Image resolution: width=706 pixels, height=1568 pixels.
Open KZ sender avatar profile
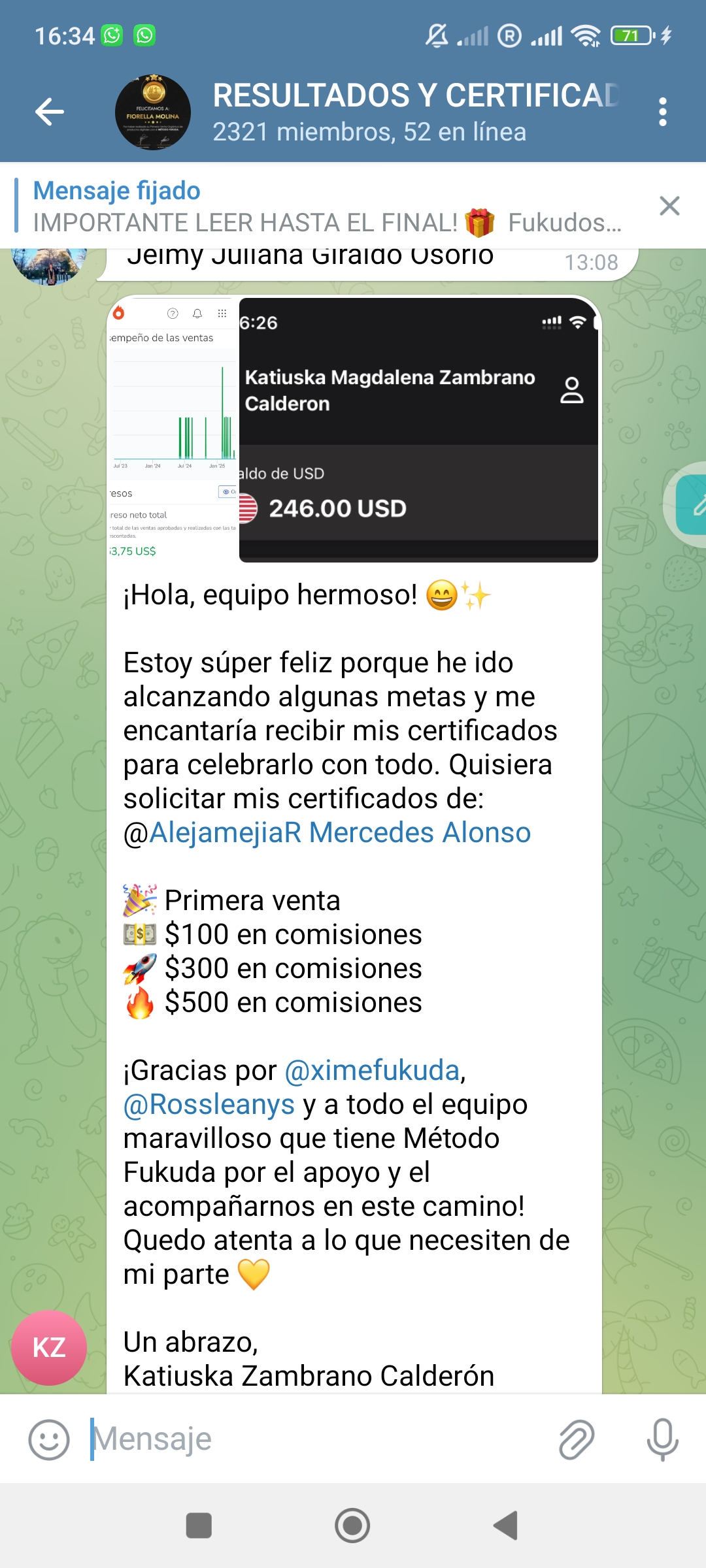[49, 1347]
